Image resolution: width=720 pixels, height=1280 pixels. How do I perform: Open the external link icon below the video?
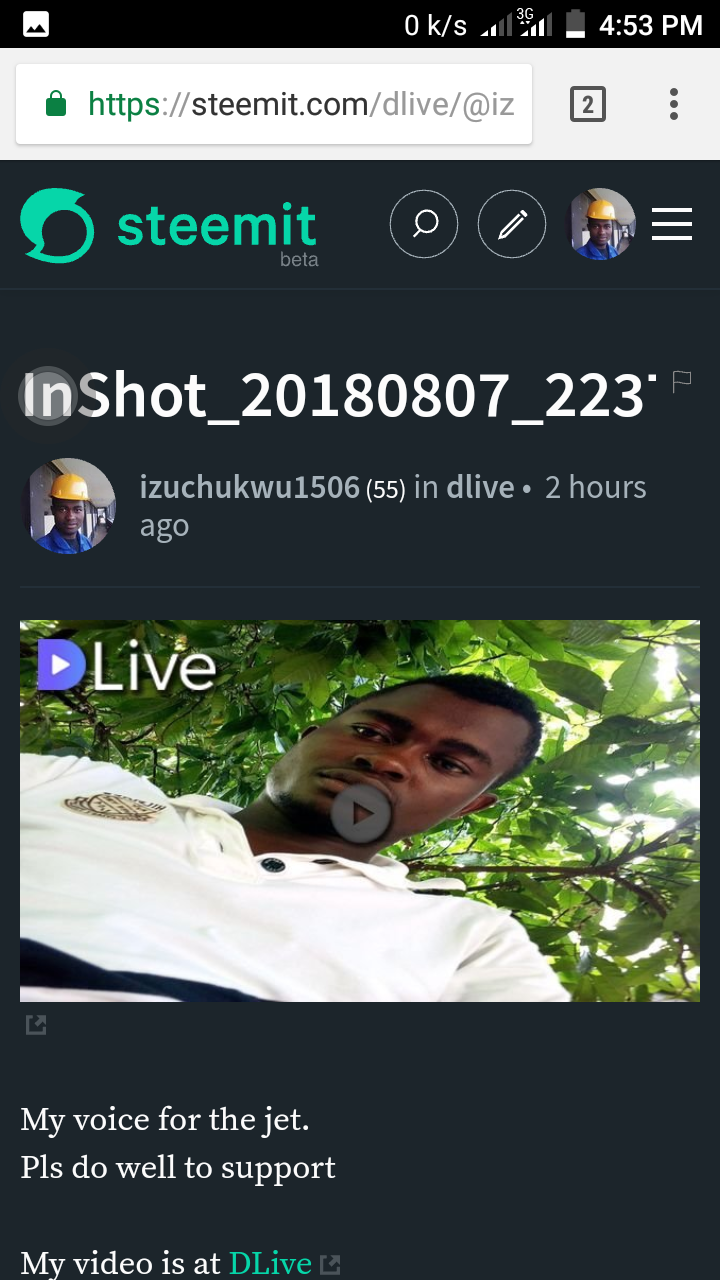click(35, 1024)
